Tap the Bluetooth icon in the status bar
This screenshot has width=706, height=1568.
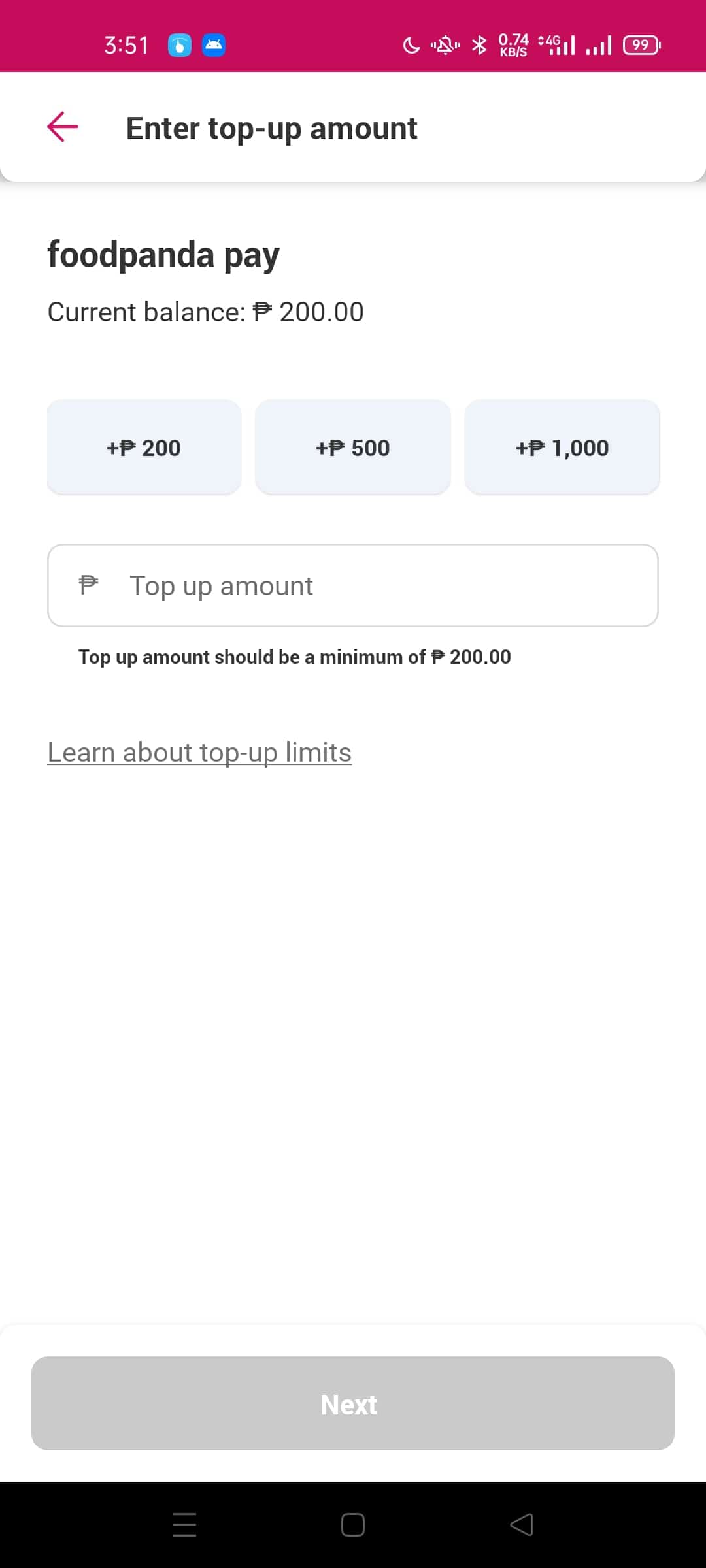point(479,44)
